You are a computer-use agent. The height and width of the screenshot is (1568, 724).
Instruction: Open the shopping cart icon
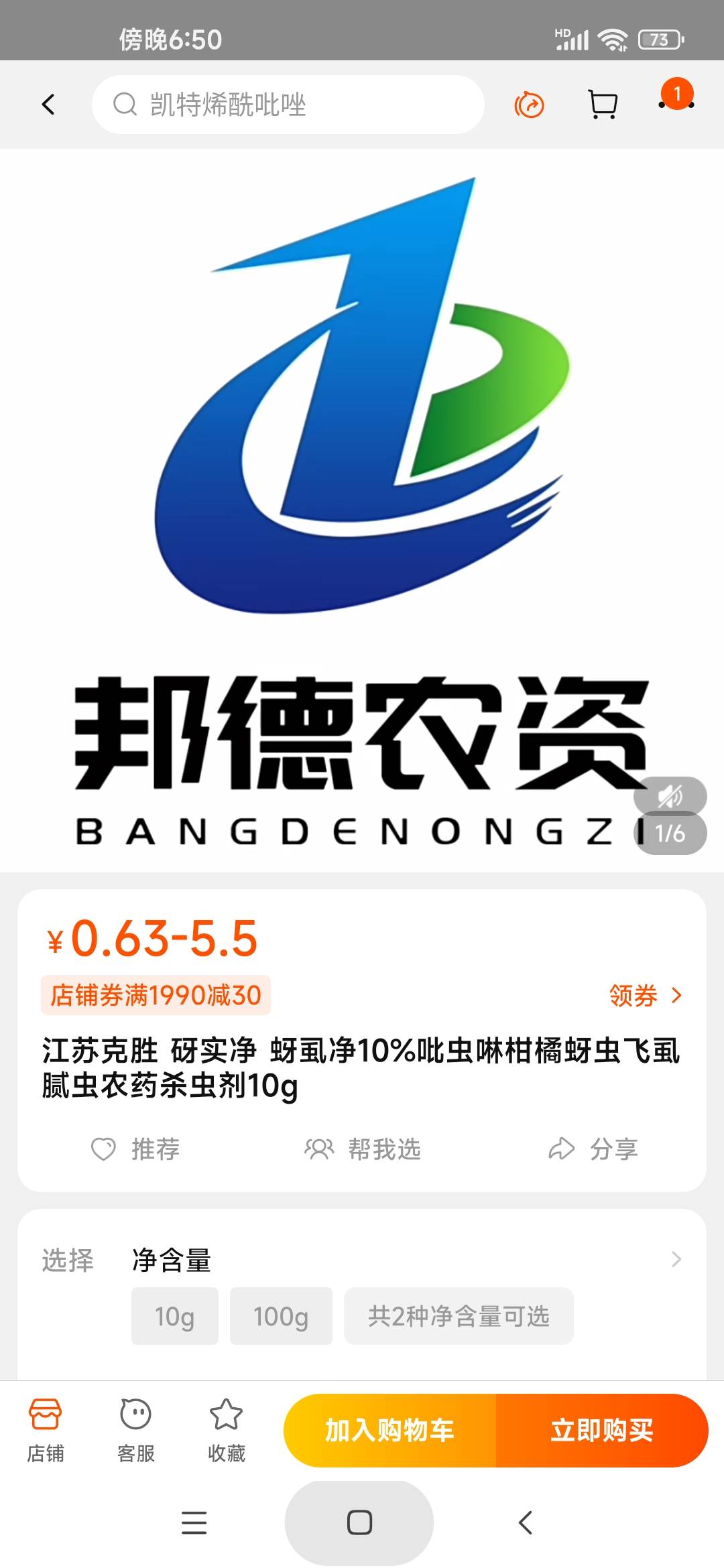coord(603,105)
